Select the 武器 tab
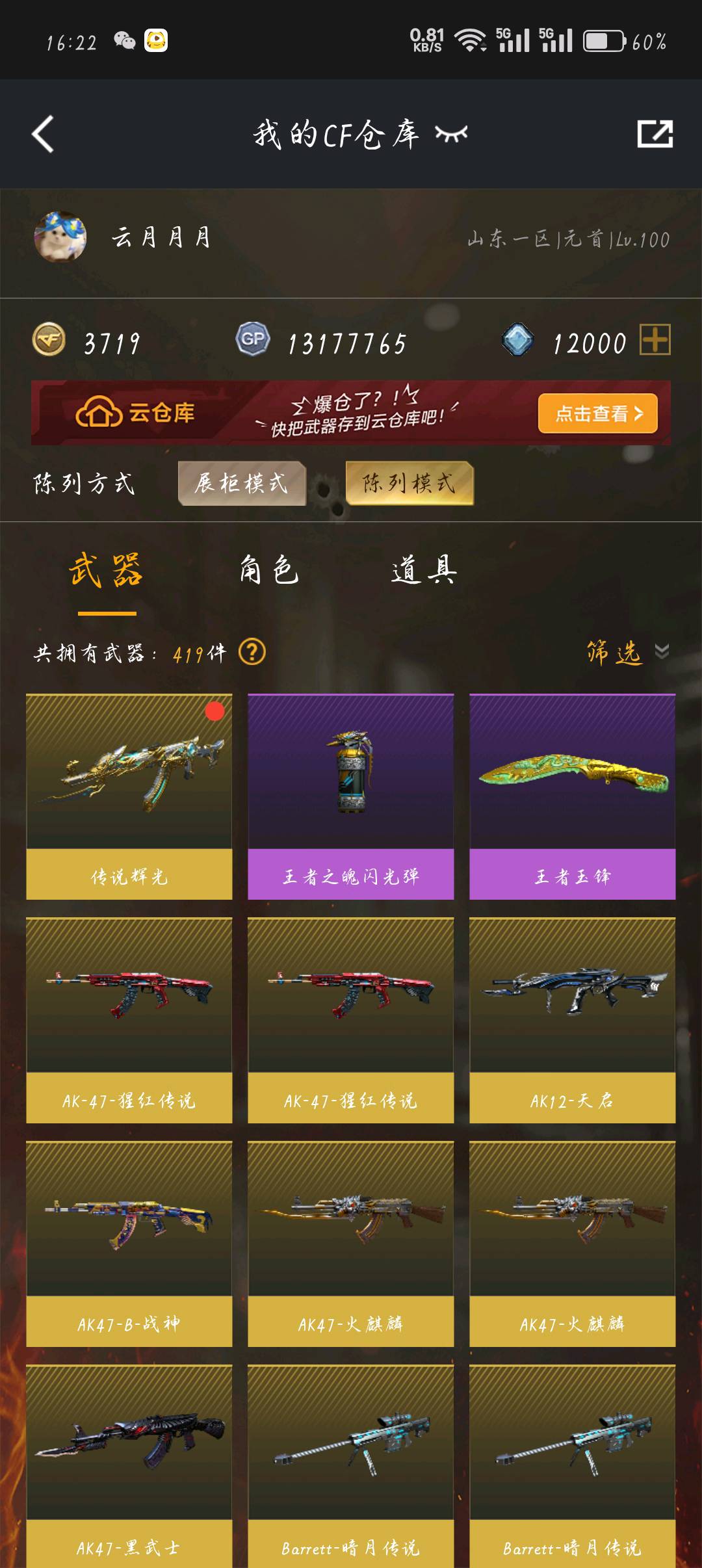 pyautogui.click(x=107, y=571)
